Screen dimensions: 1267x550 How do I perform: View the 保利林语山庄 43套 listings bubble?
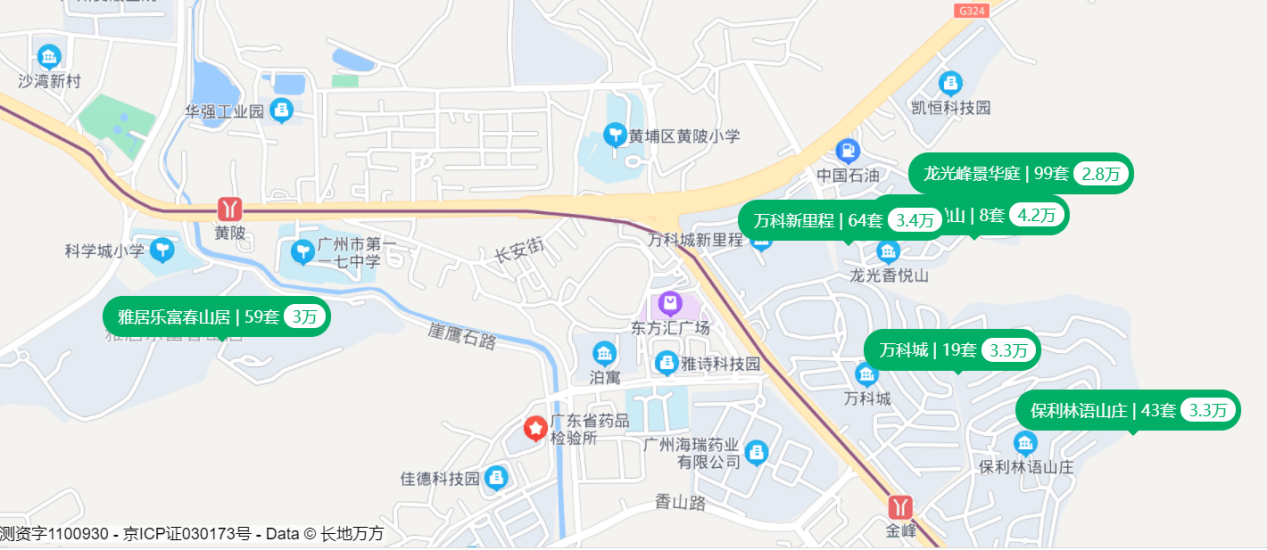[1128, 410]
